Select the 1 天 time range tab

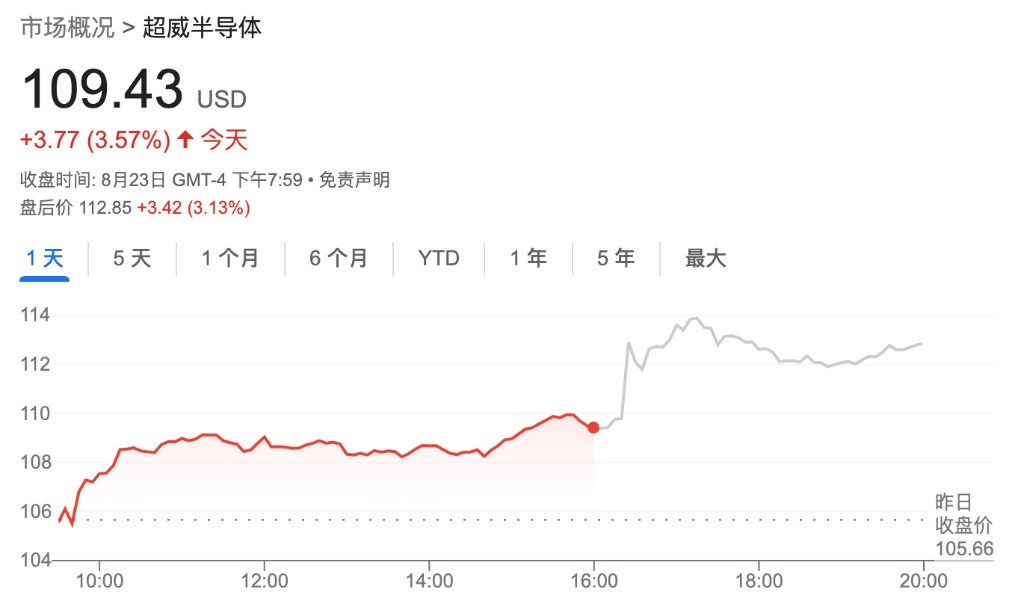(x=45, y=259)
